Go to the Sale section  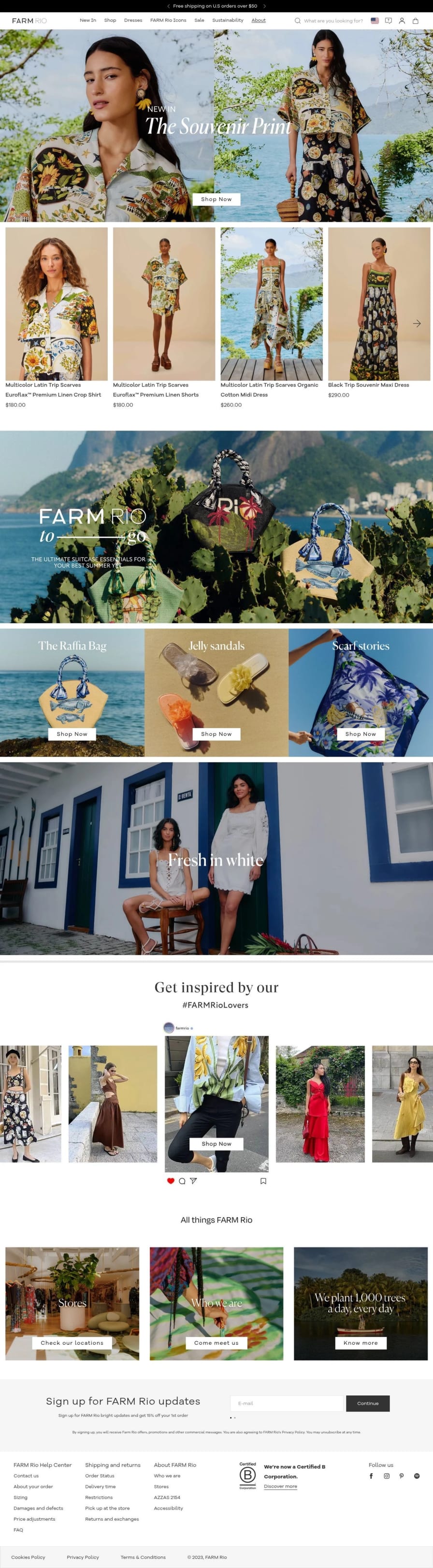tap(199, 20)
